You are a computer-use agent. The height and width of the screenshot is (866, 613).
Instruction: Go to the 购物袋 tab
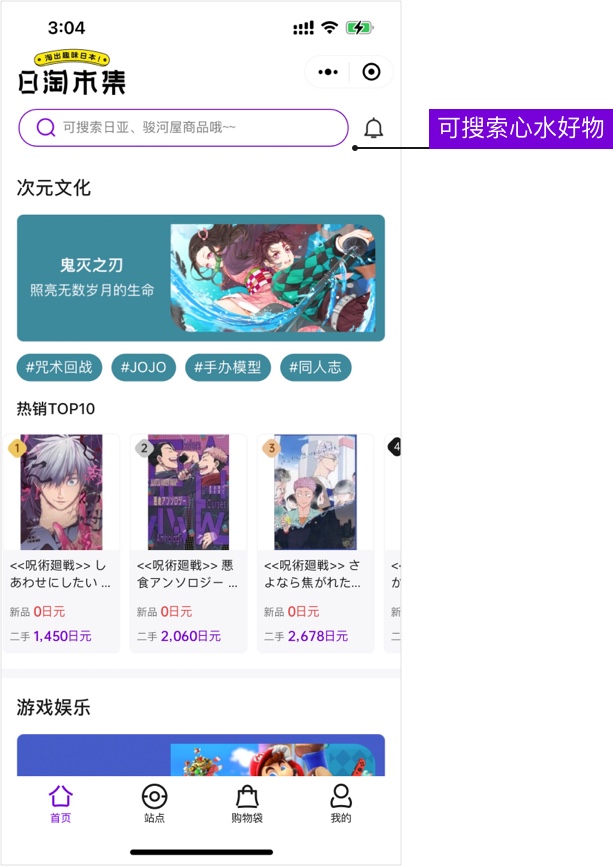(x=247, y=803)
